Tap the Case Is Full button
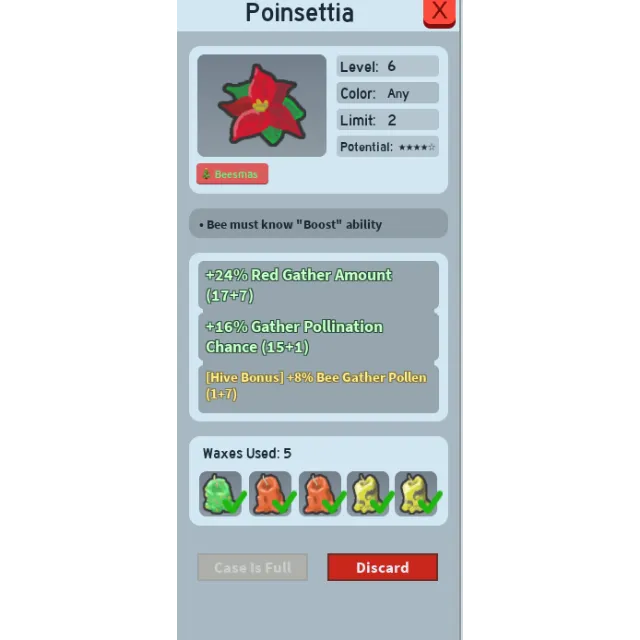This screenshot has height=640, width=640. [252, 567]
